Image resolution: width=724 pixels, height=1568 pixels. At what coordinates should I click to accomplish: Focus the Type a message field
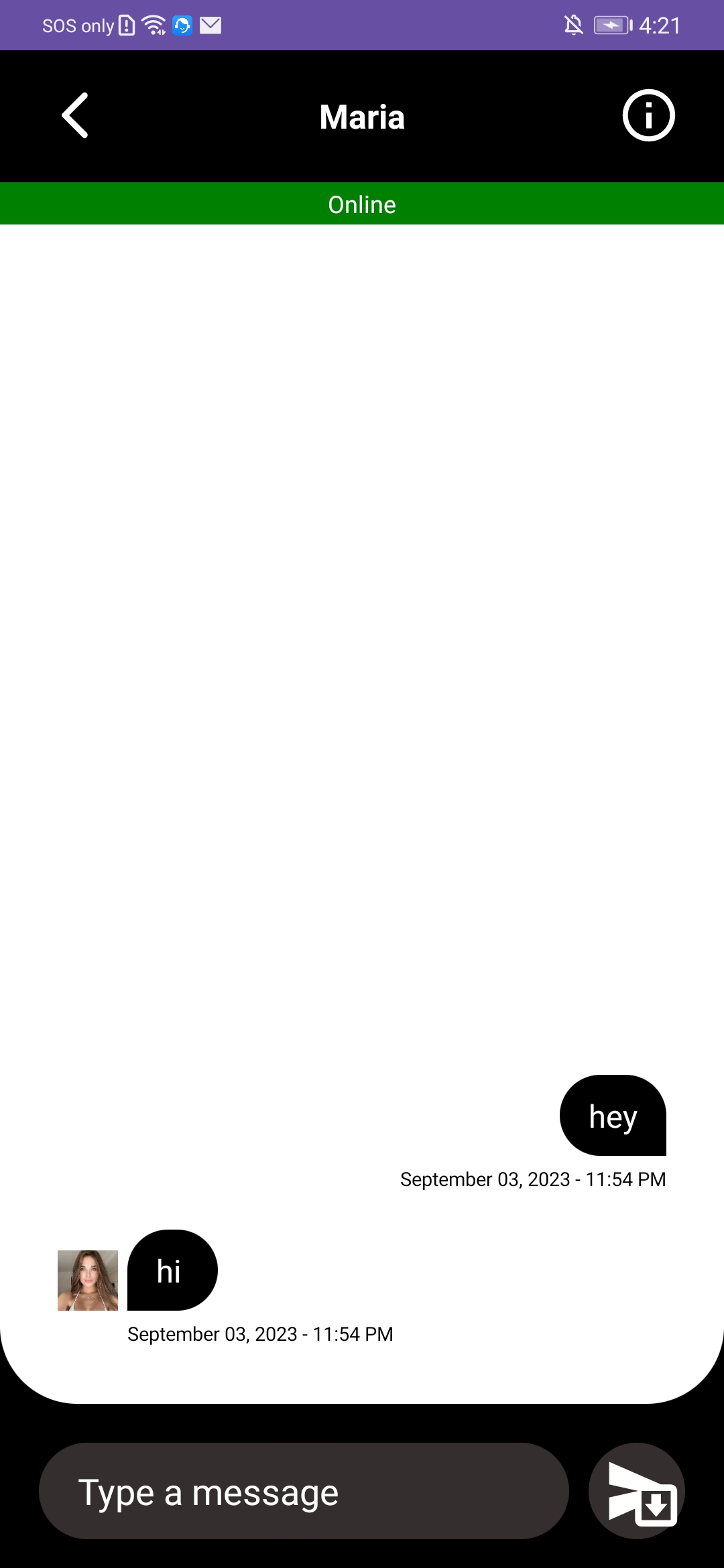tap(304, 1492)
